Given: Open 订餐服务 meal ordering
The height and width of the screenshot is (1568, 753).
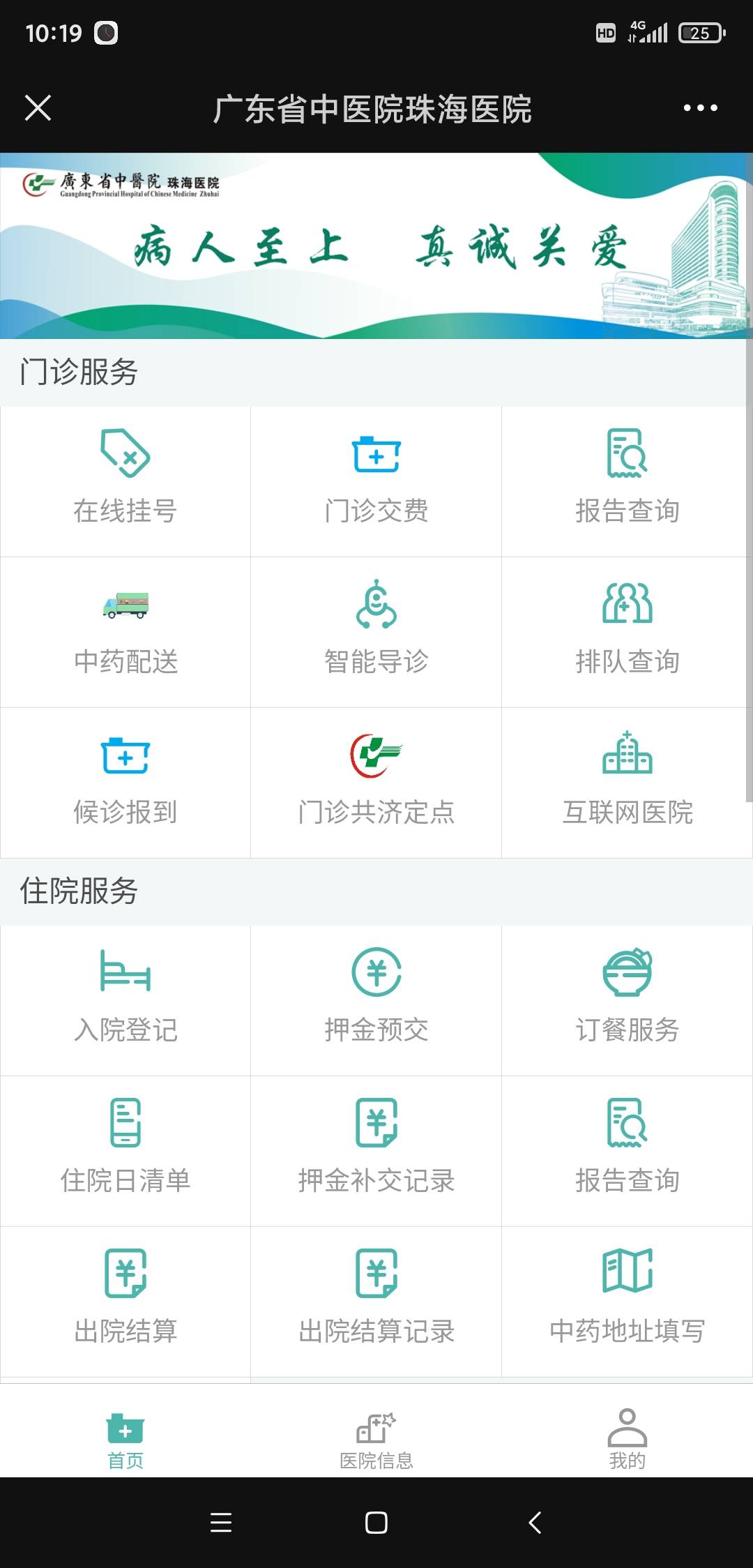Looking at the screenshot, I should tap(627, 997).
